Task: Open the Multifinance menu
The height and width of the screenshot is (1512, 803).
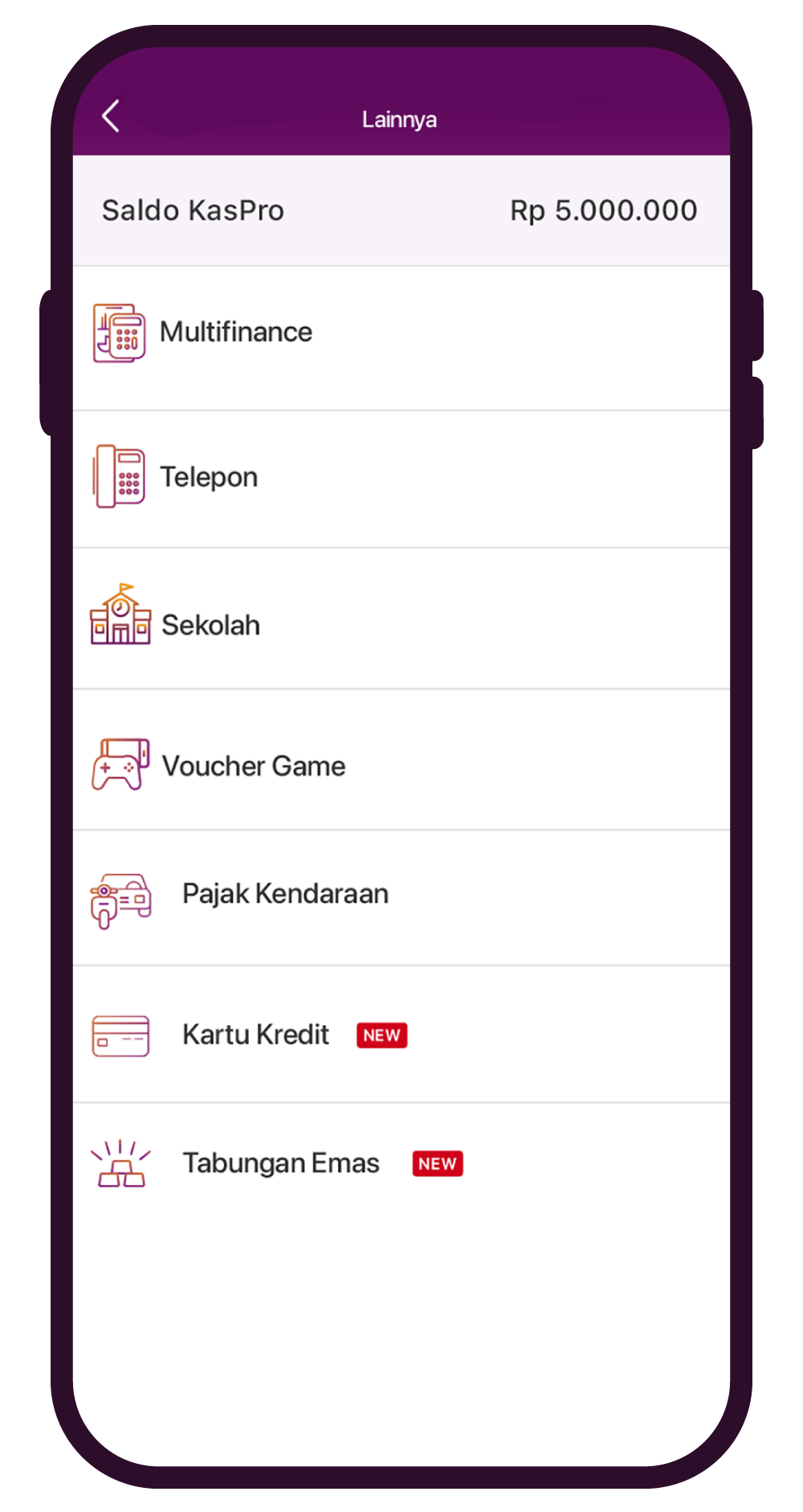Action: (235, 333)
